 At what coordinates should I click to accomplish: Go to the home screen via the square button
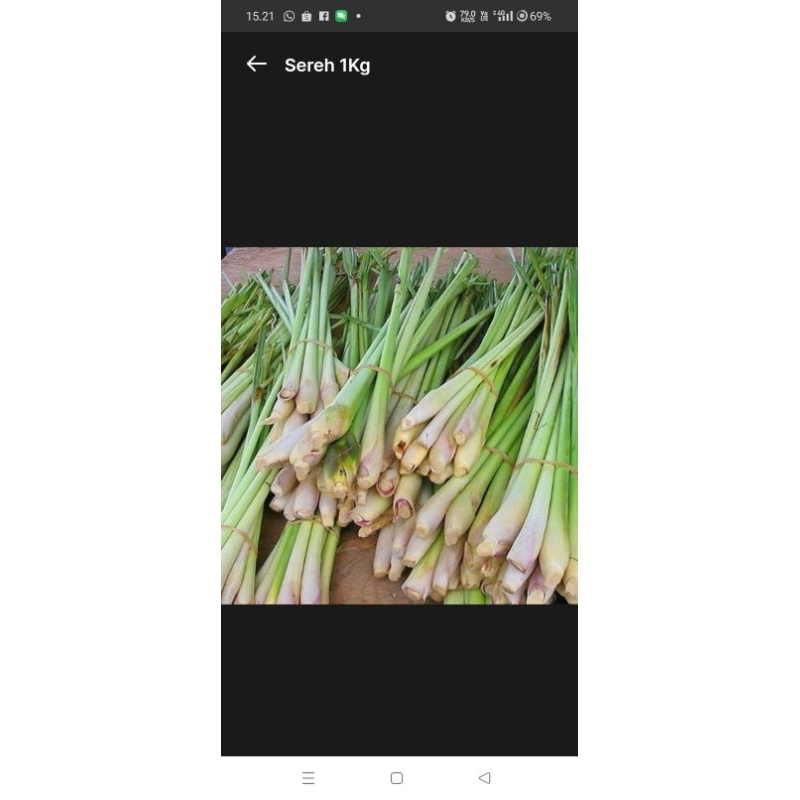coord(396,778)
